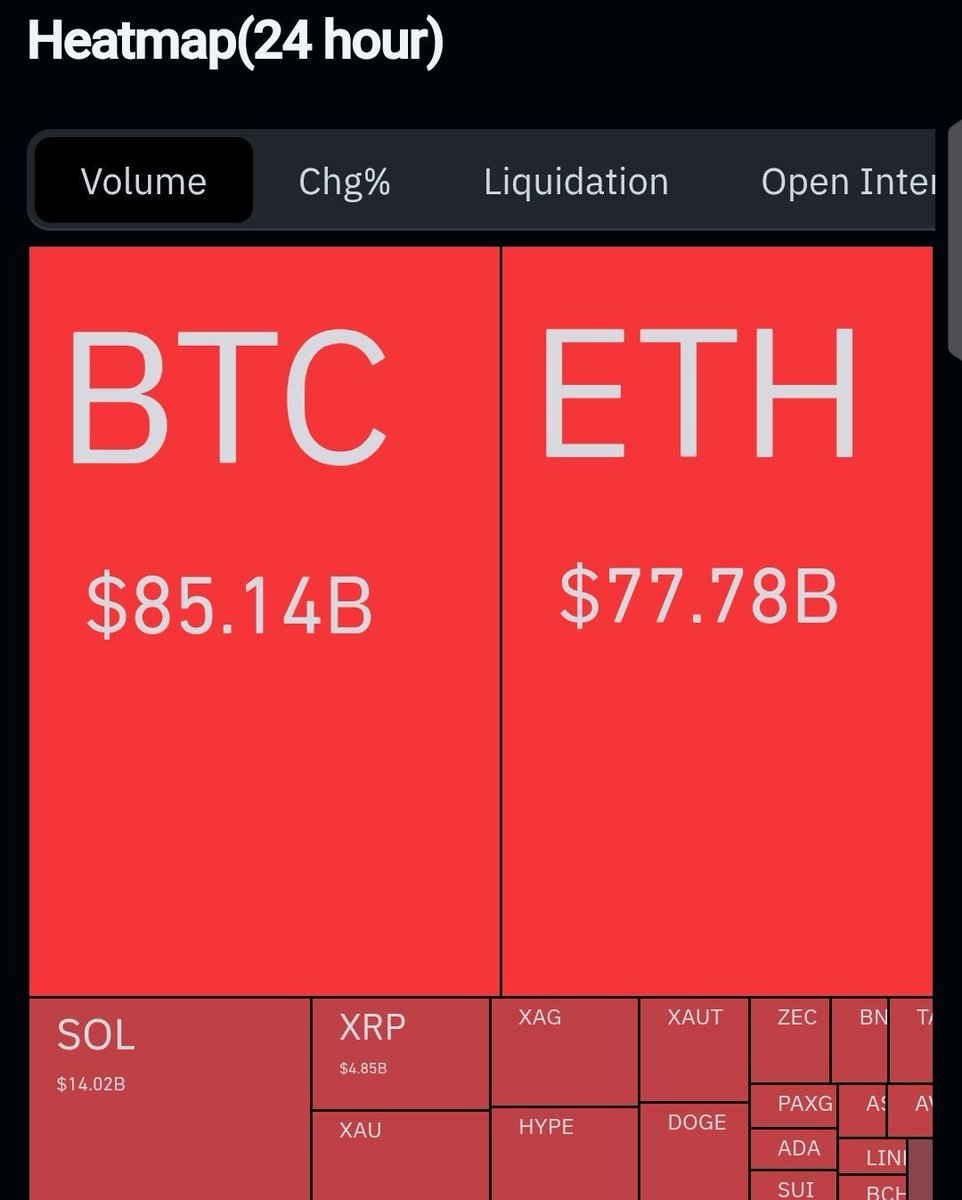
Task: View the PAXG tile
Action: 792,1105
